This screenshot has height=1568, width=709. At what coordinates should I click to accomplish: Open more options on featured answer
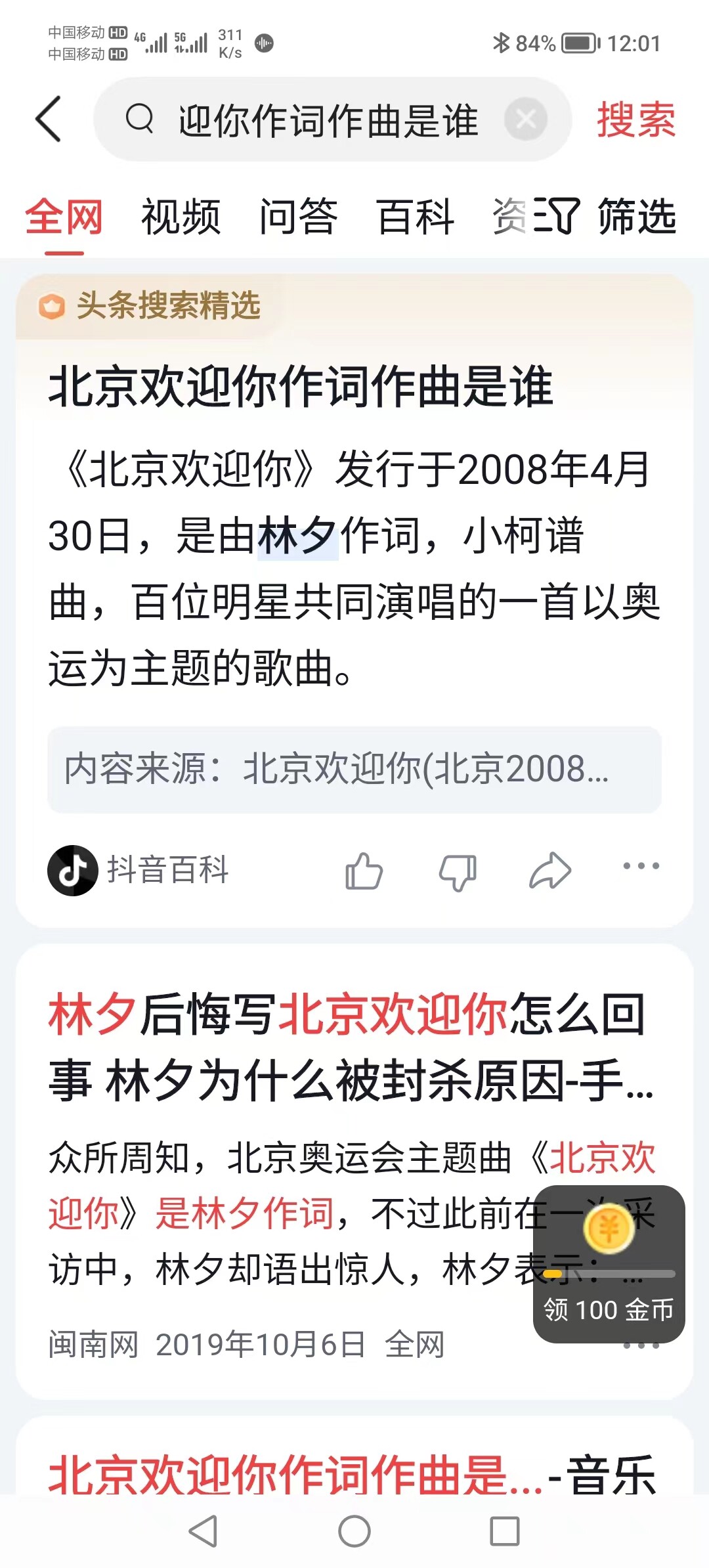(641, 866)
